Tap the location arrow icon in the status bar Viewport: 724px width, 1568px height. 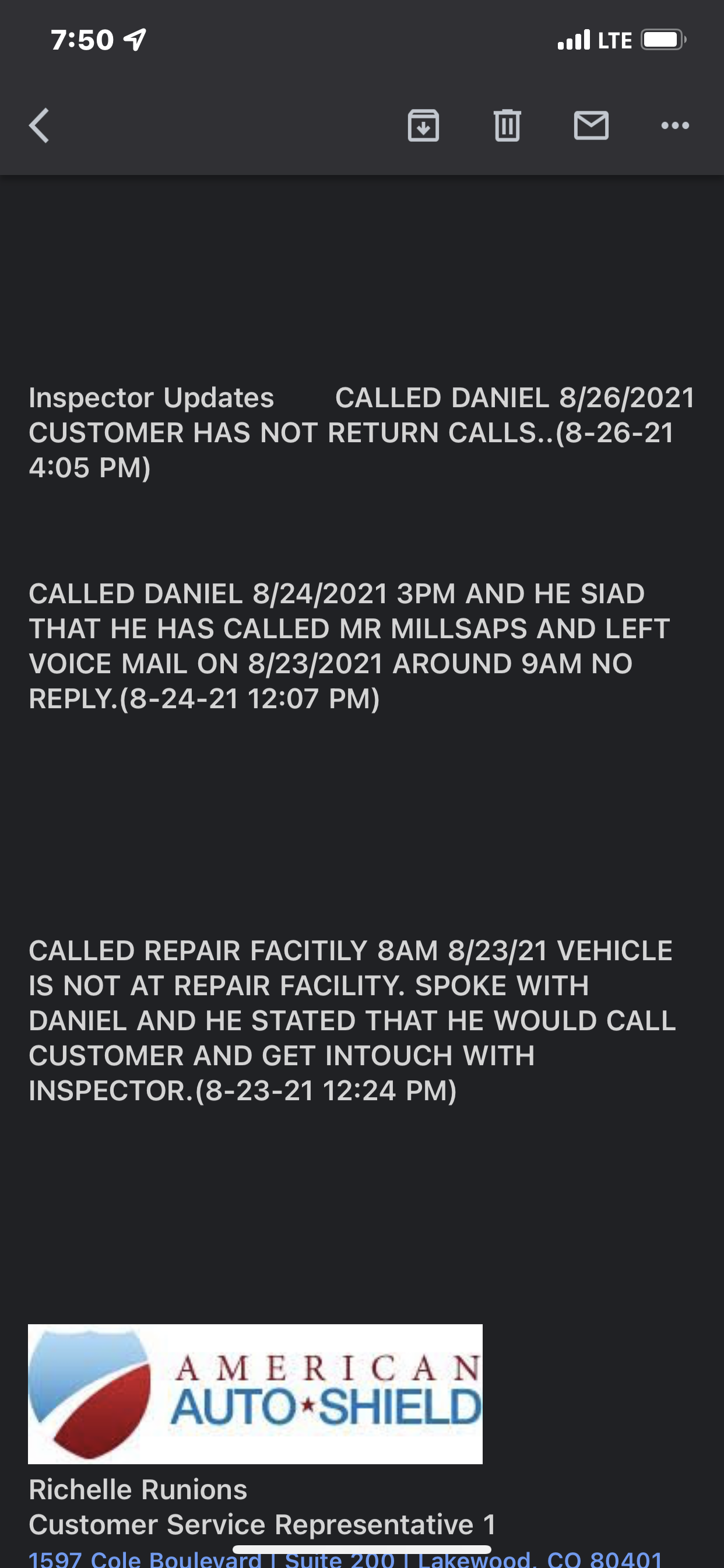point(135,39)
